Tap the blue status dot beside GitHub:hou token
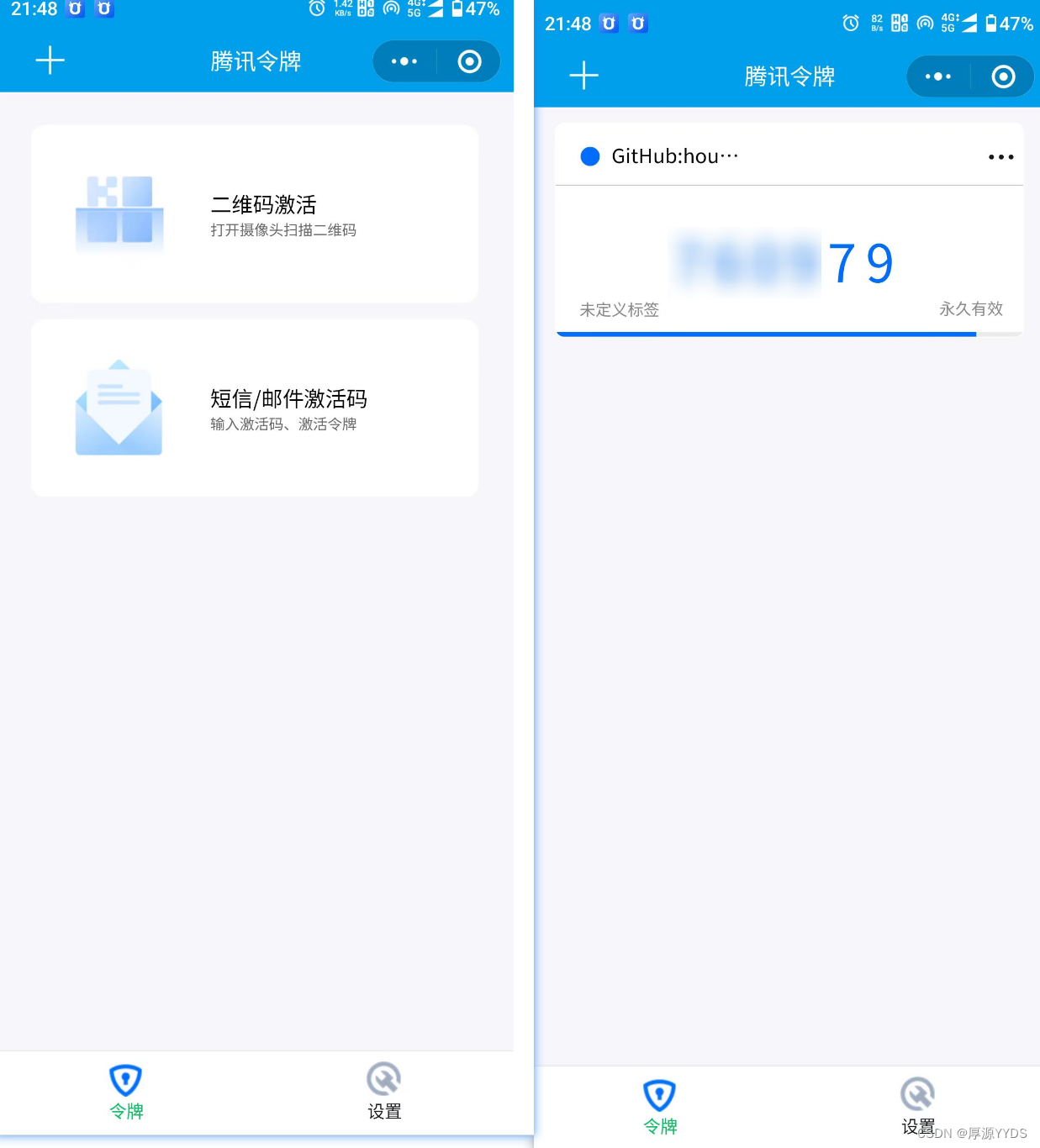The width and height of the screenshot is (1040, 1148). pyautogui.click(x=590, y=156)
